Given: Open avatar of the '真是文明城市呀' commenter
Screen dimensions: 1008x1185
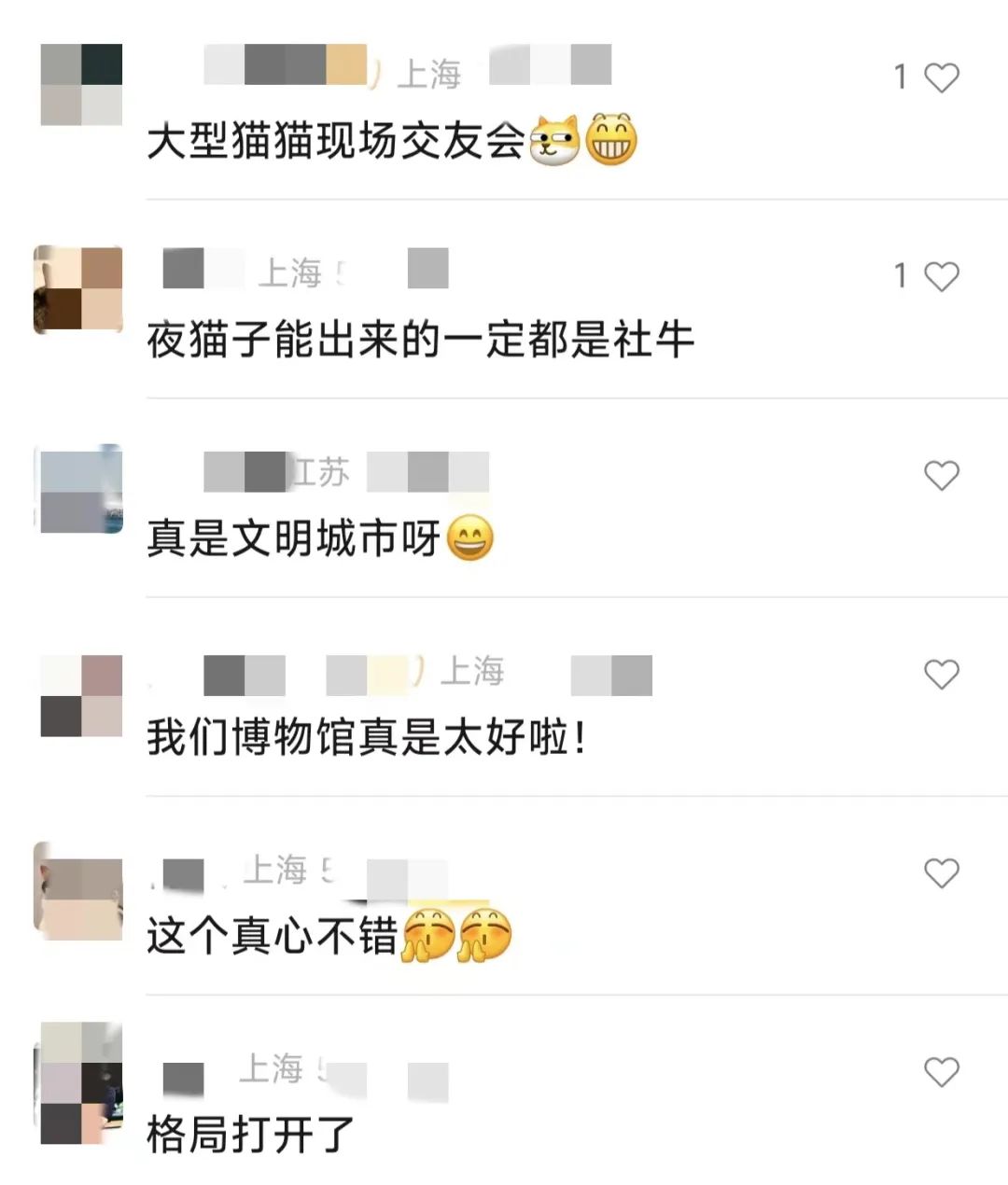Looking at the screenshot, I should click(80, 489).
